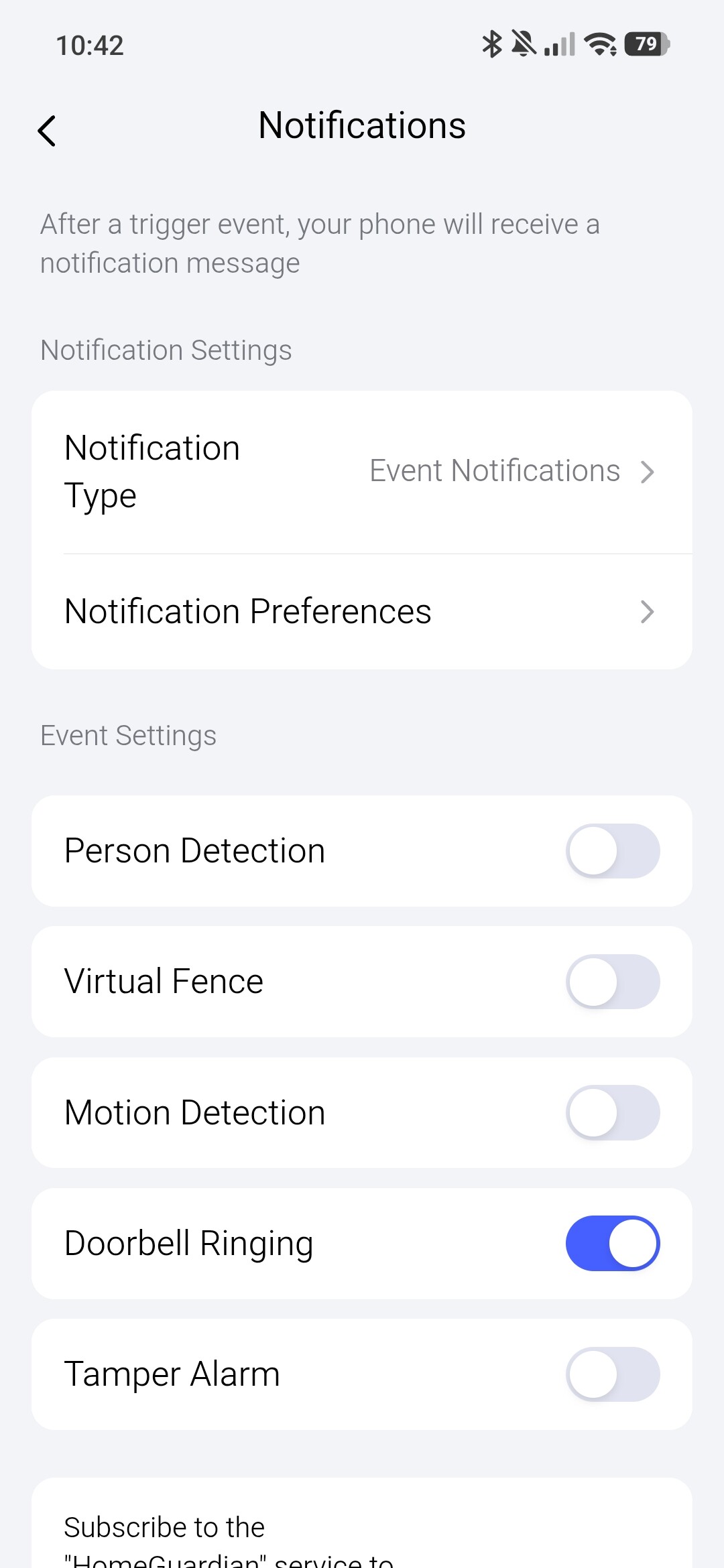The image size is (724, 1568).
Task: Open Notification Preferences
Action: tap(362, 611)
